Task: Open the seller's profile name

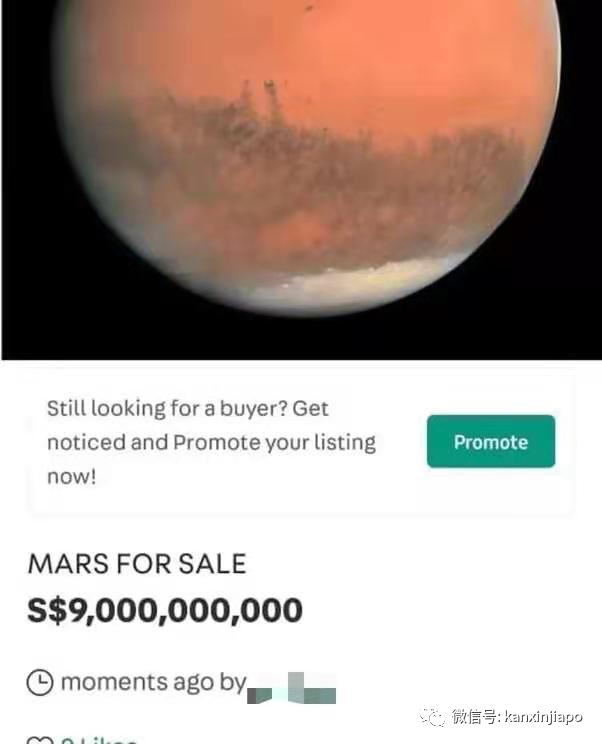Action: [x=293, y=687]
